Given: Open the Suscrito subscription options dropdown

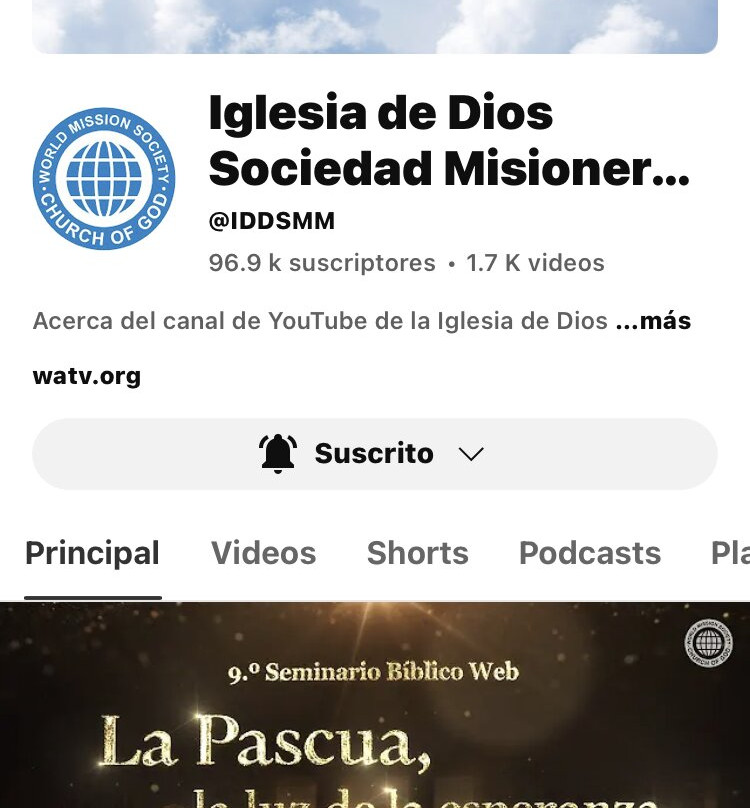Looking at the screenshot, I should [x=374, y=454].
